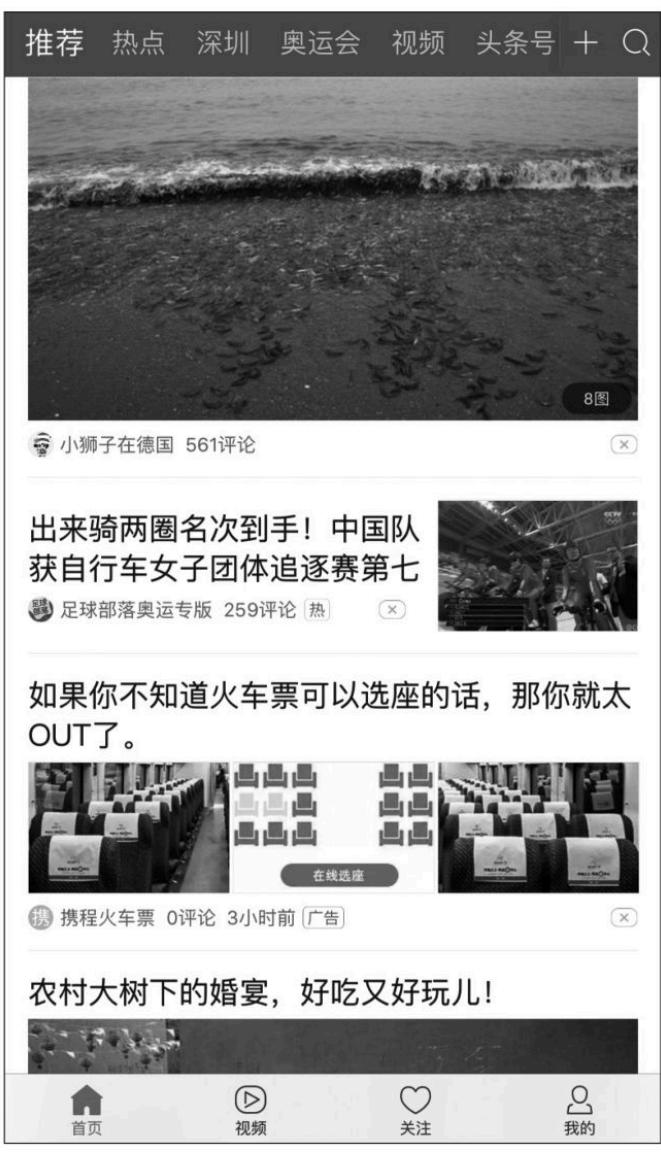Select the 推荐 tab
The width and height of the screenshot is (661, 1156).
(x=54, y=43)
